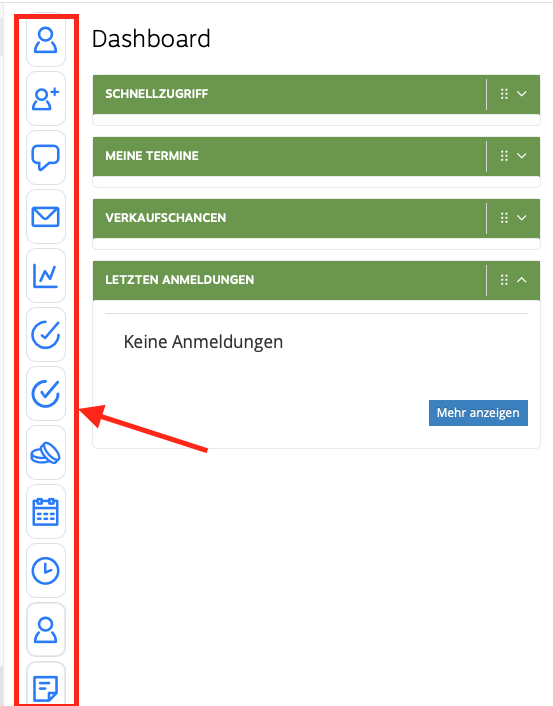Expand the Schnellzugriff panel

pos(521,94)
